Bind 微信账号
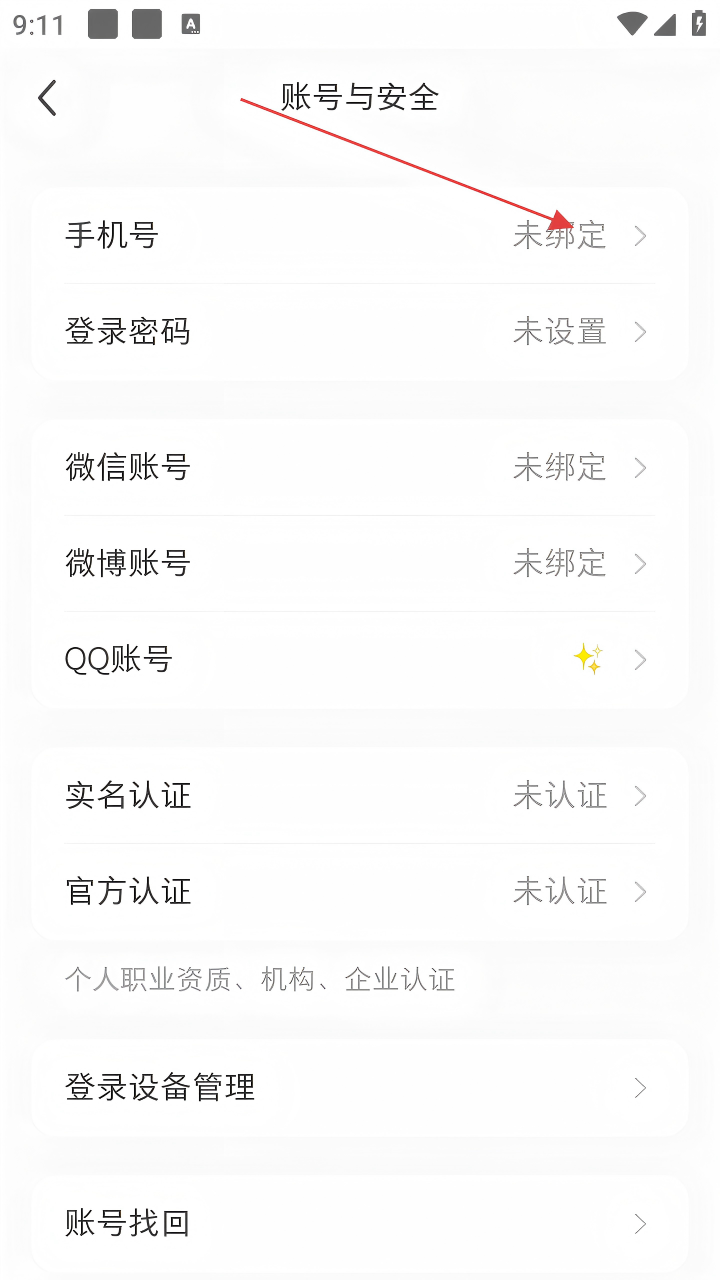Image resolution: width=720 pixels, height=1280 pixels. click(360, 468)
